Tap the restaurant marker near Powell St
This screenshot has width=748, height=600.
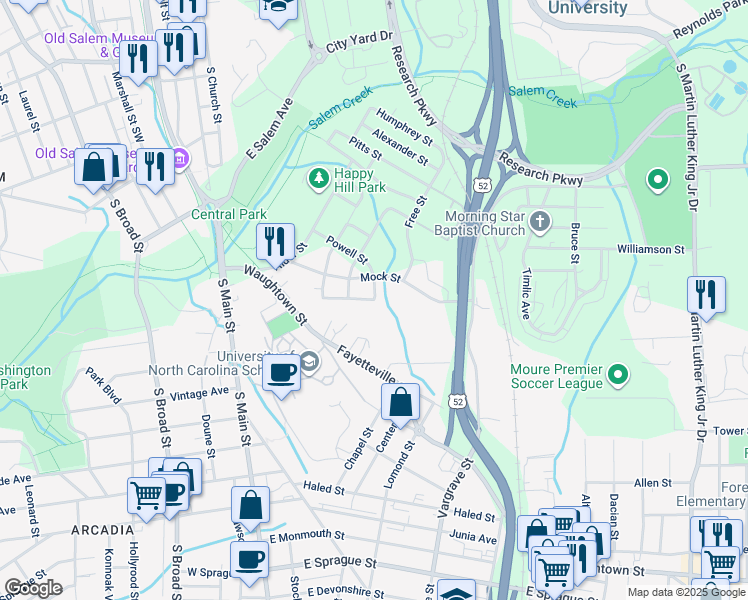click(274, 242)
